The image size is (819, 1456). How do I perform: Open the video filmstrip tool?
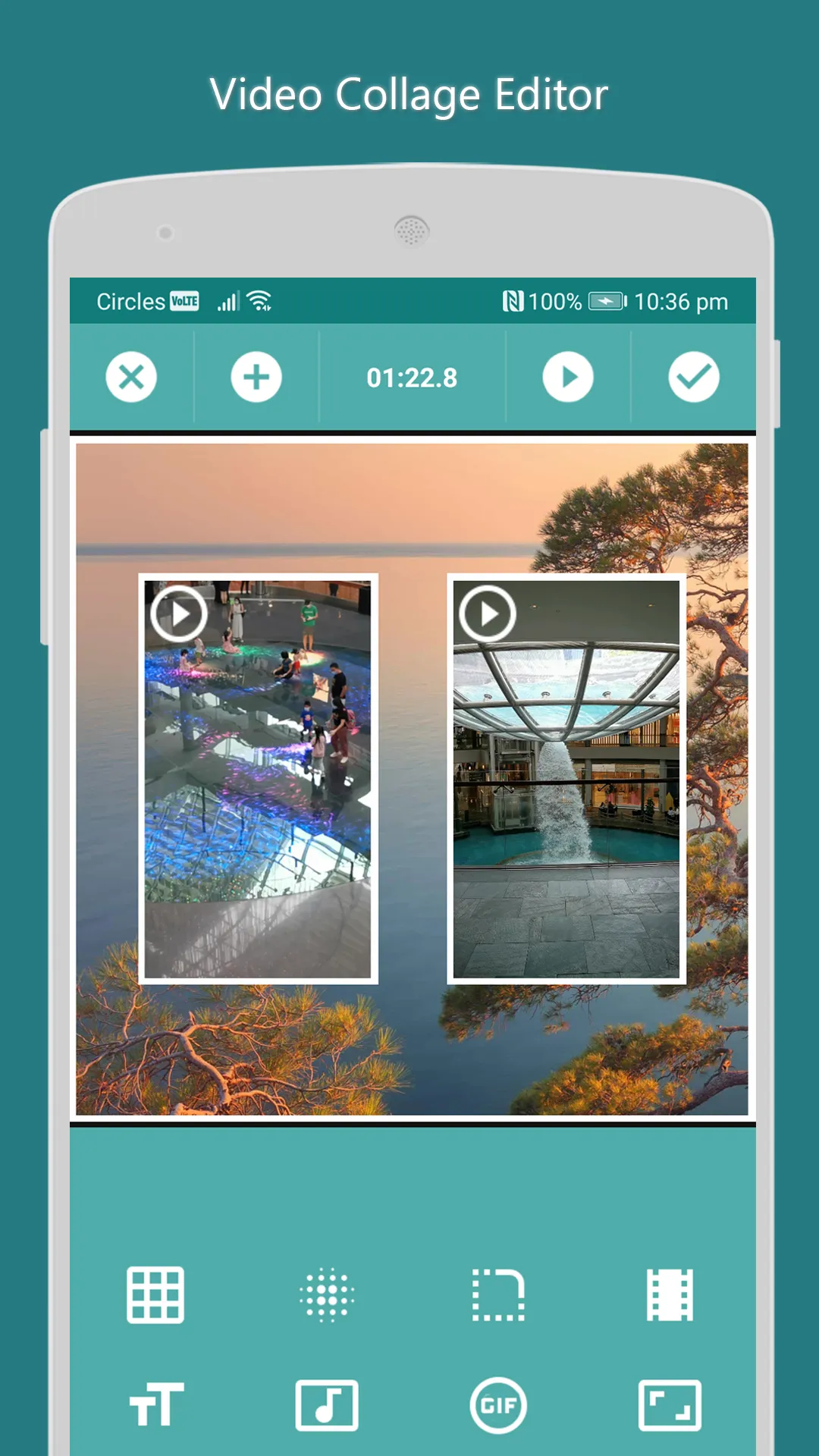click(670, 1297)
